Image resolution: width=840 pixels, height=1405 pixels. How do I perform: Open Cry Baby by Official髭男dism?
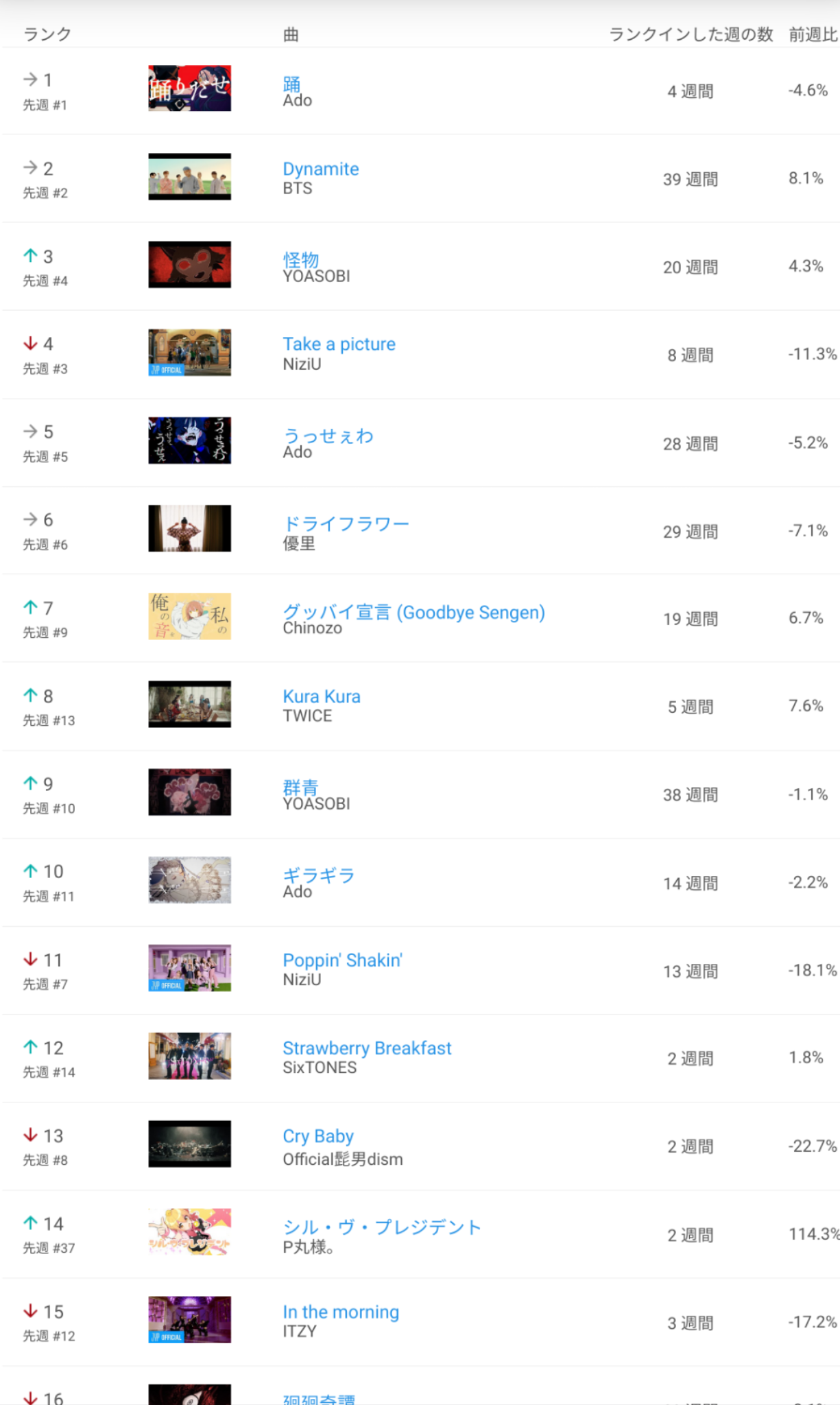tap(318, 1136)
